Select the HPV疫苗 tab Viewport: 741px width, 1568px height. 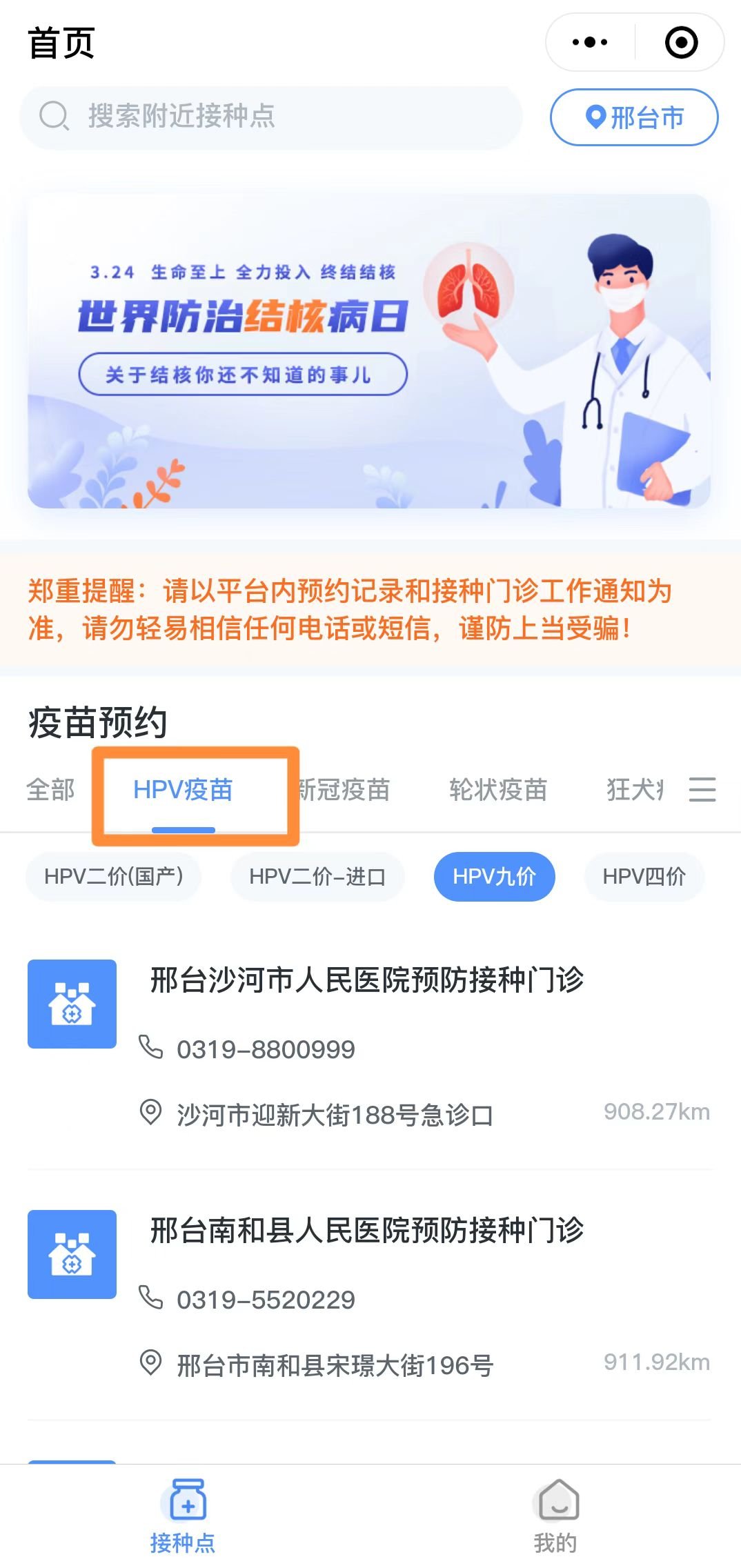(x=183, y=790)
